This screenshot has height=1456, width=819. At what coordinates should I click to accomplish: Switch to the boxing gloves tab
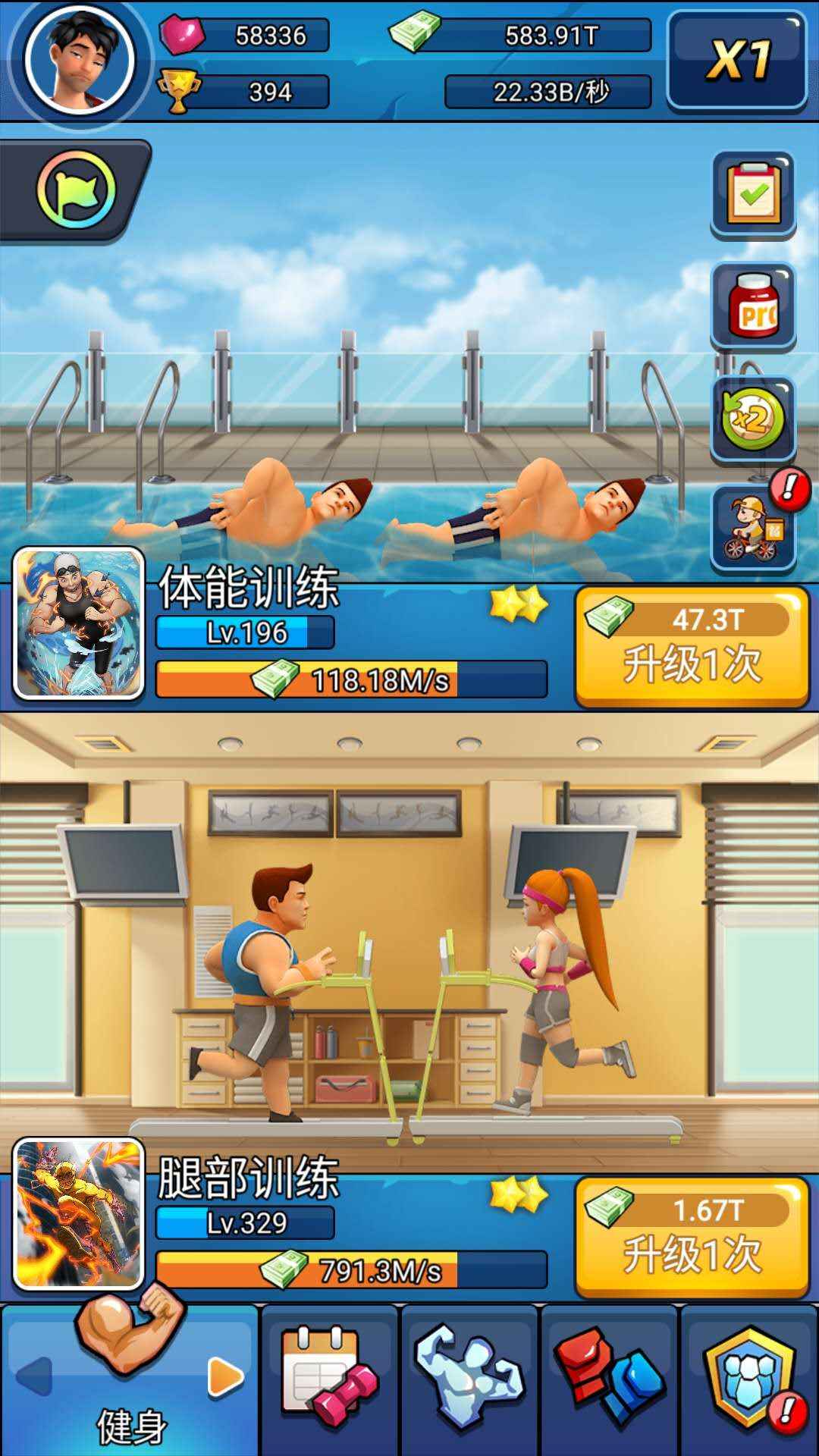pos(609,1377)
